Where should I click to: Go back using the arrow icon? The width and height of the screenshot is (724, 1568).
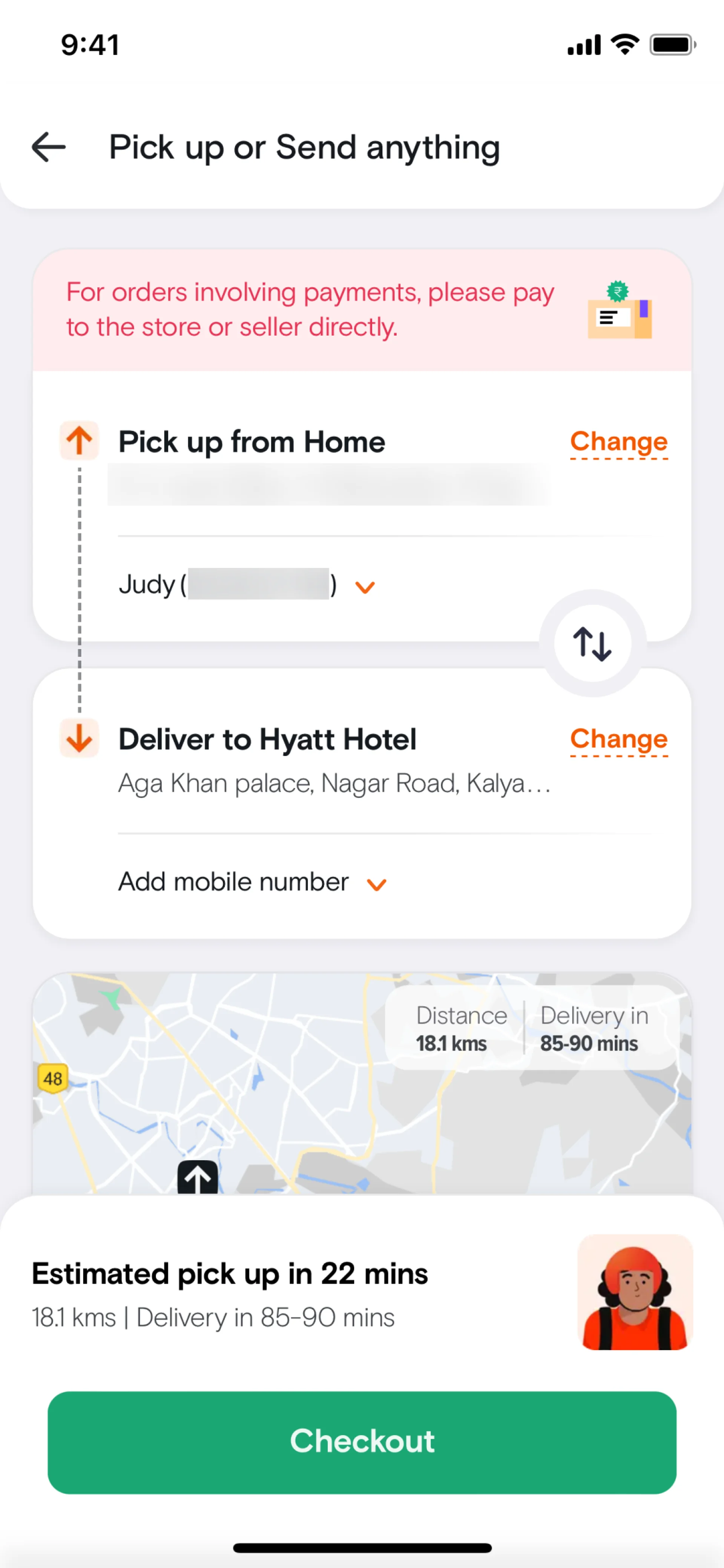[49, 147]
